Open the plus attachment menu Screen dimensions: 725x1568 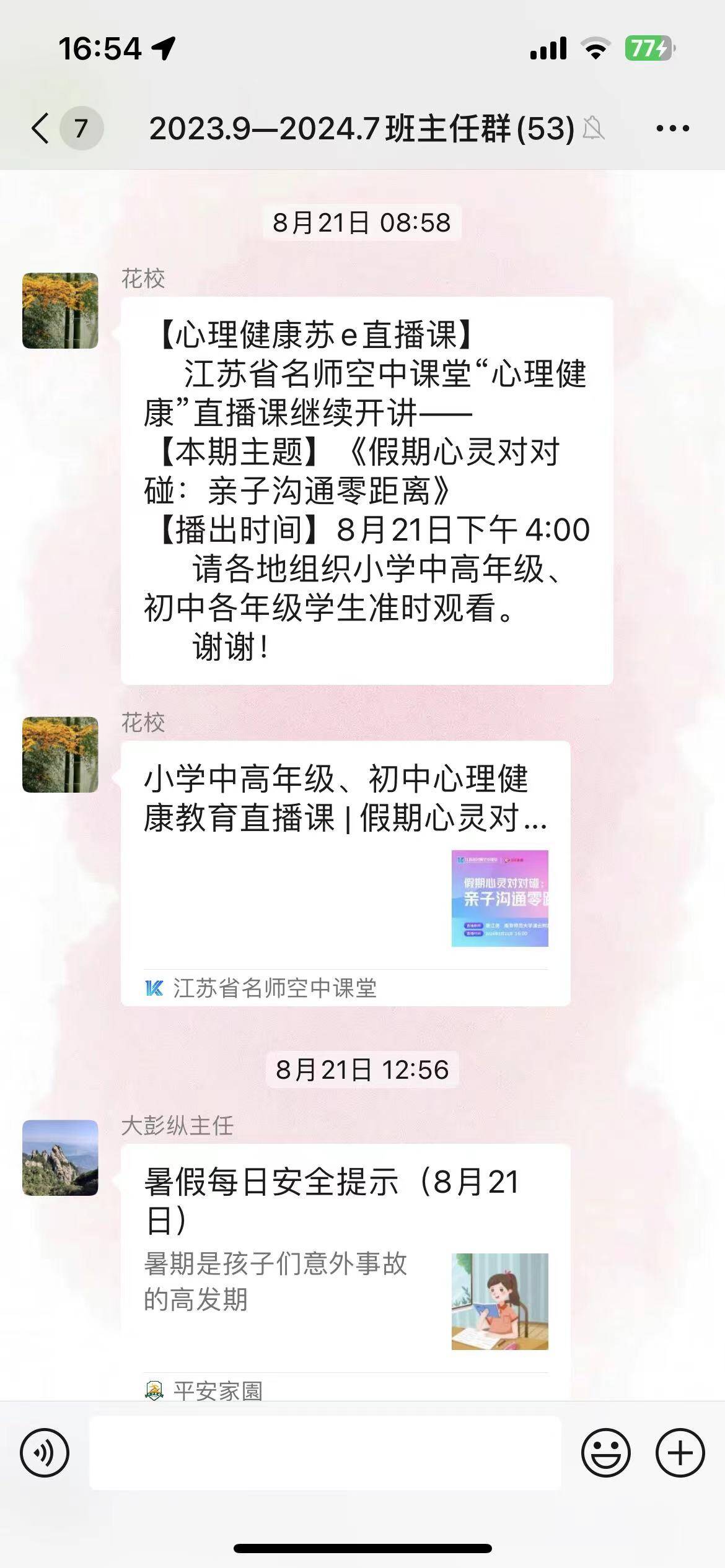click(680, 1453)
